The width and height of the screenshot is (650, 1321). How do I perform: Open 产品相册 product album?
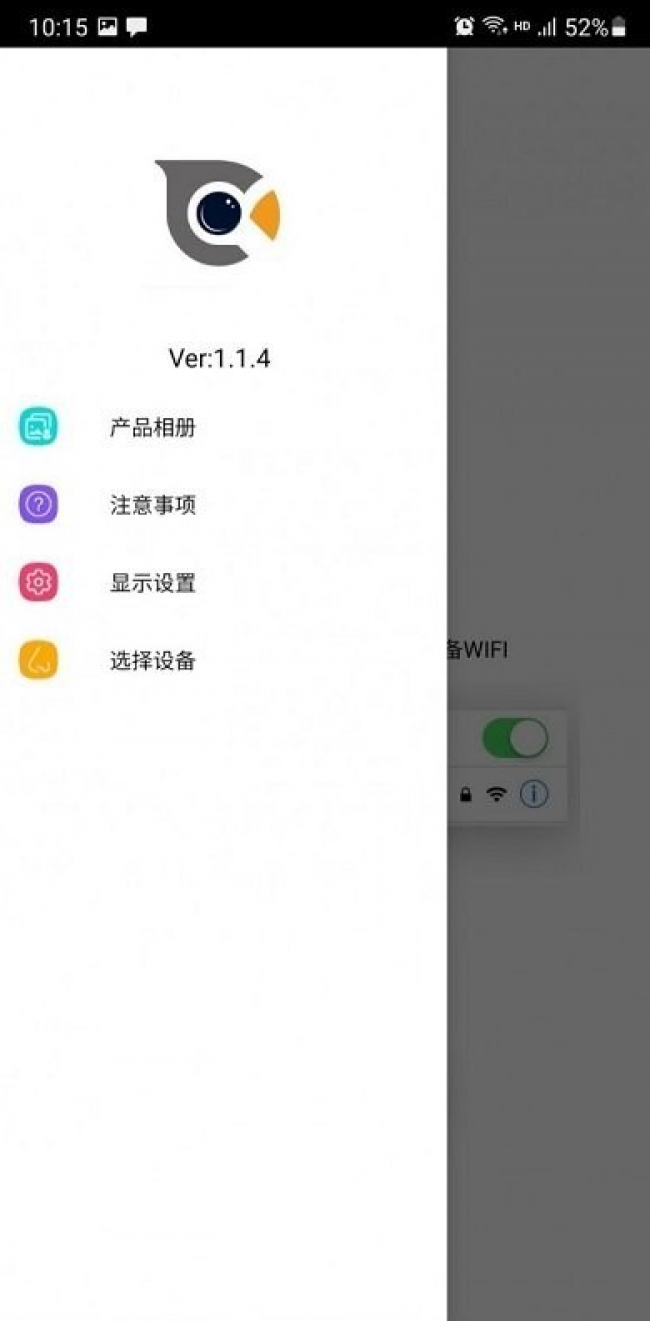pyautogui.click(x=223, y=428)
